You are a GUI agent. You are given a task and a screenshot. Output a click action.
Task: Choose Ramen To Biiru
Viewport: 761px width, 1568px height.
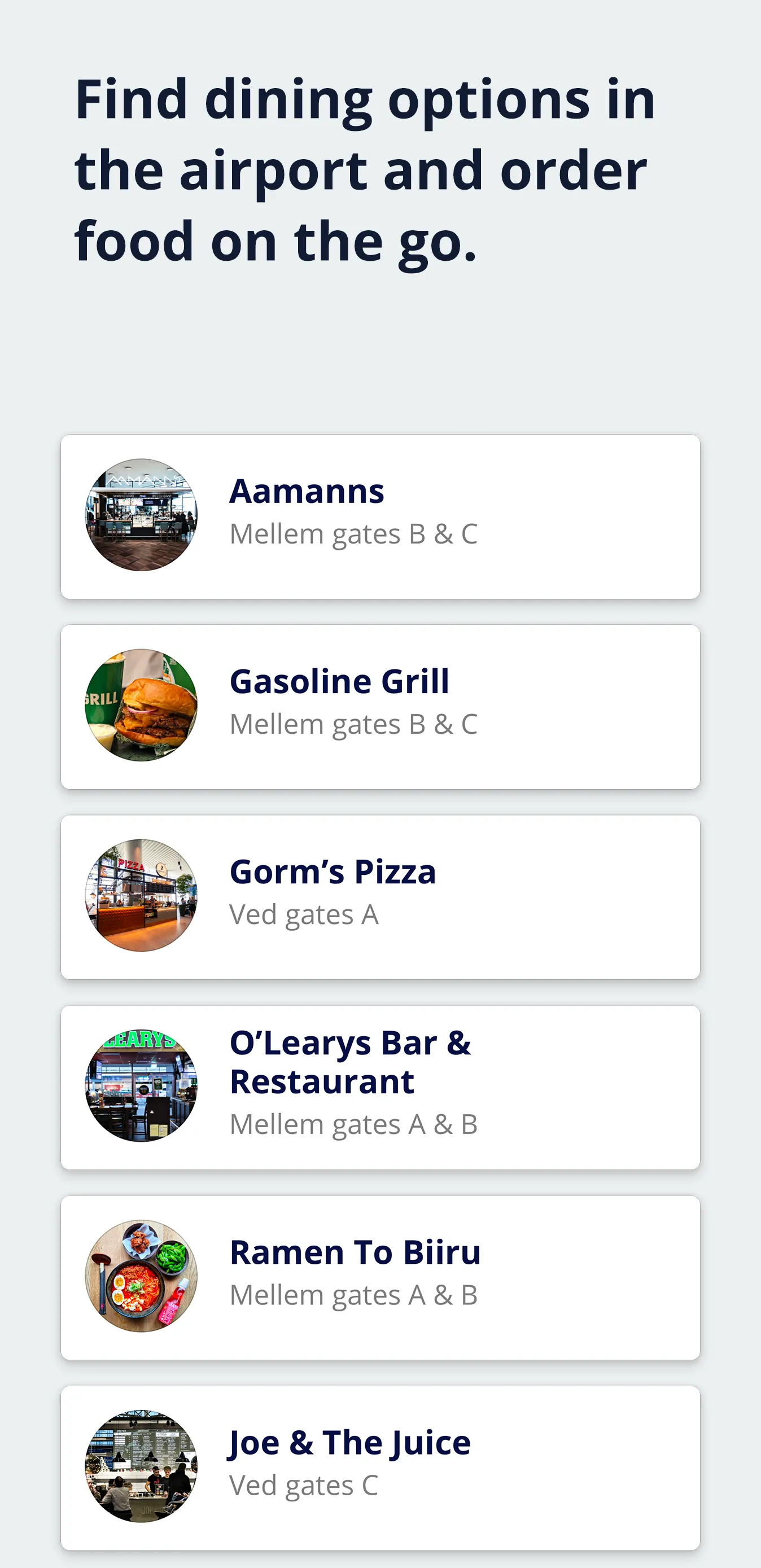click(380, 1278)
